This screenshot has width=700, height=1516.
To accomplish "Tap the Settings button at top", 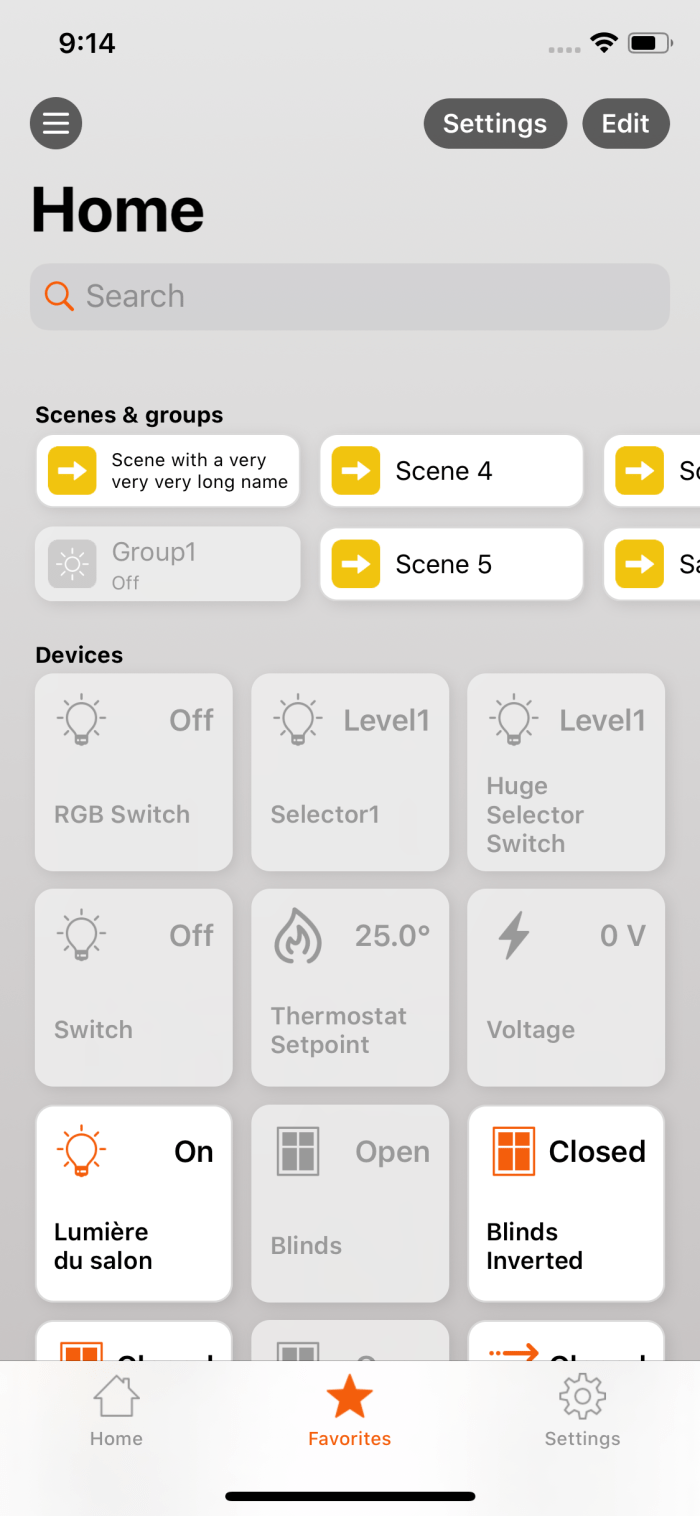I will [x=495, y=124].
